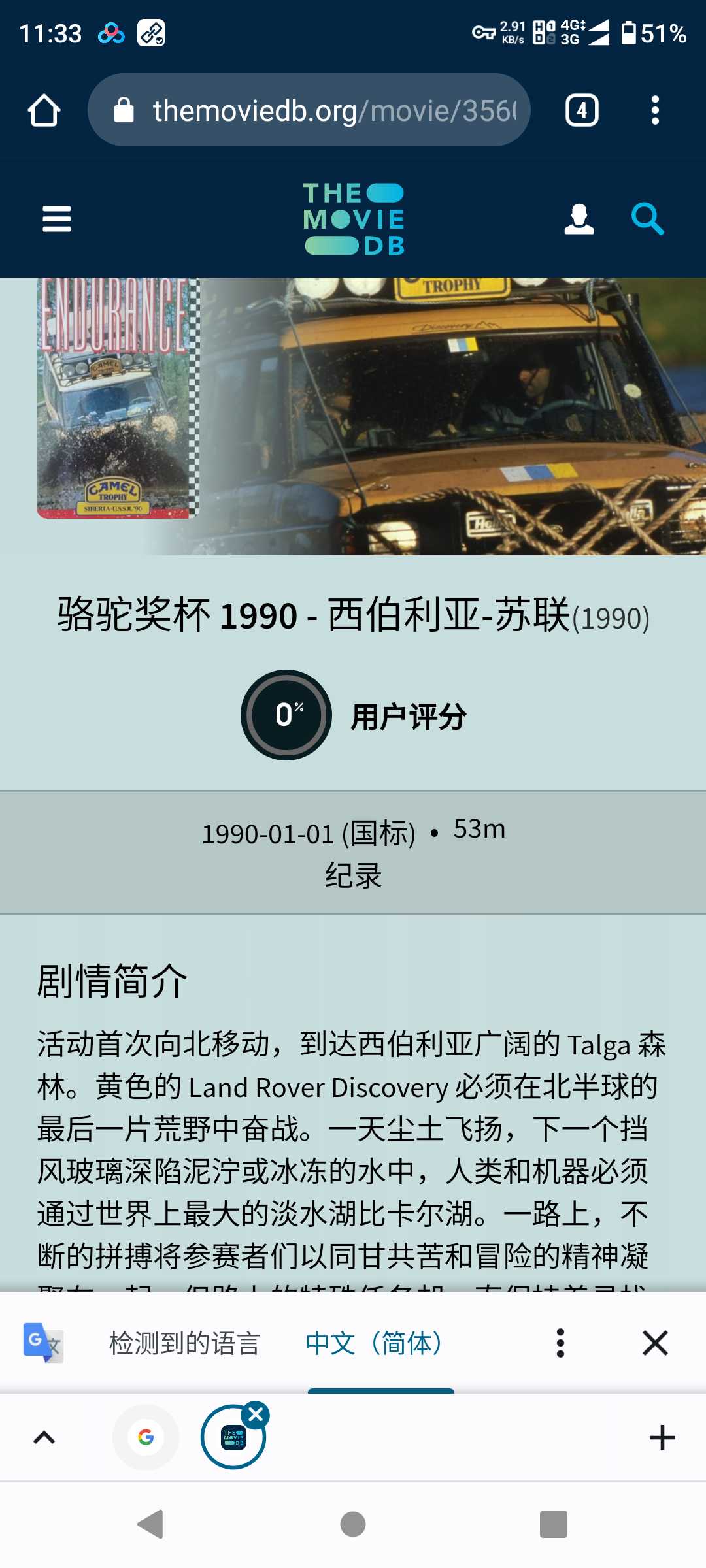Go back with system navigation button

[x=150, y=1524]
